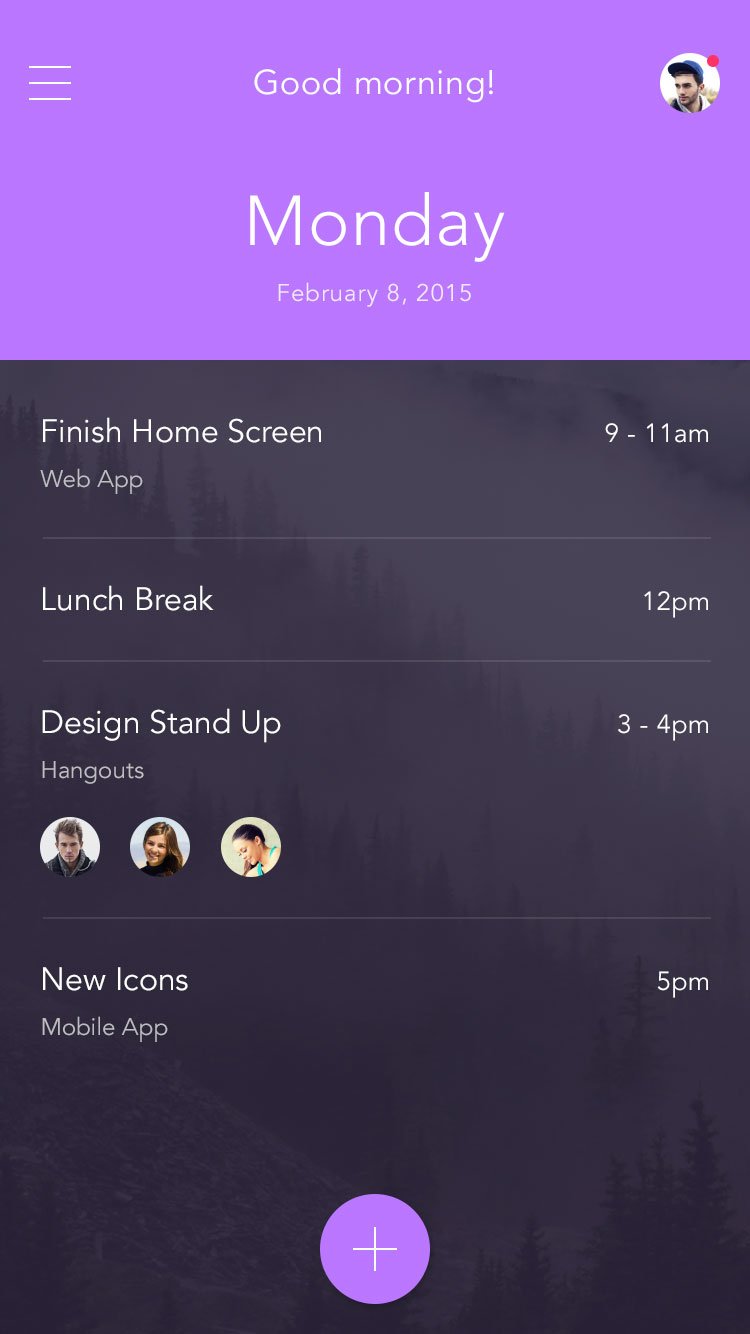The height and width of the screenshot is (1334, 750).
Task: View the third attendee looking down
Action: point(251,847)
